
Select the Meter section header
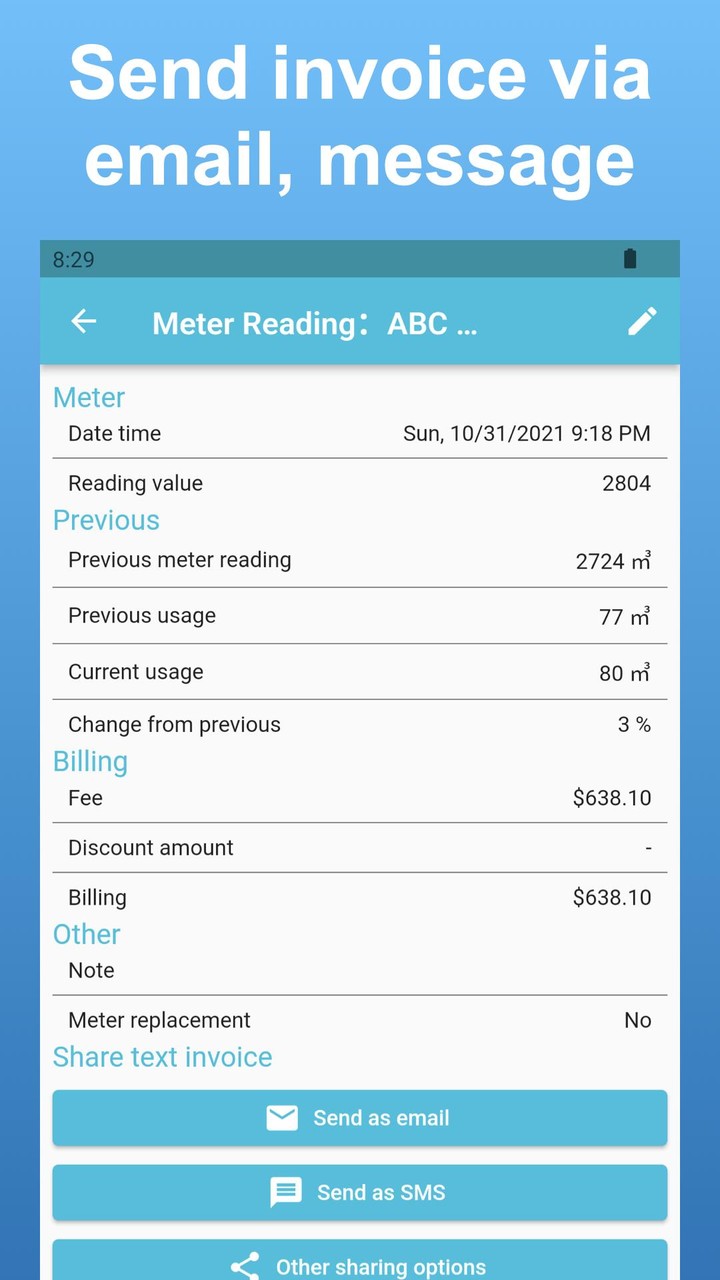coord(88,397)
